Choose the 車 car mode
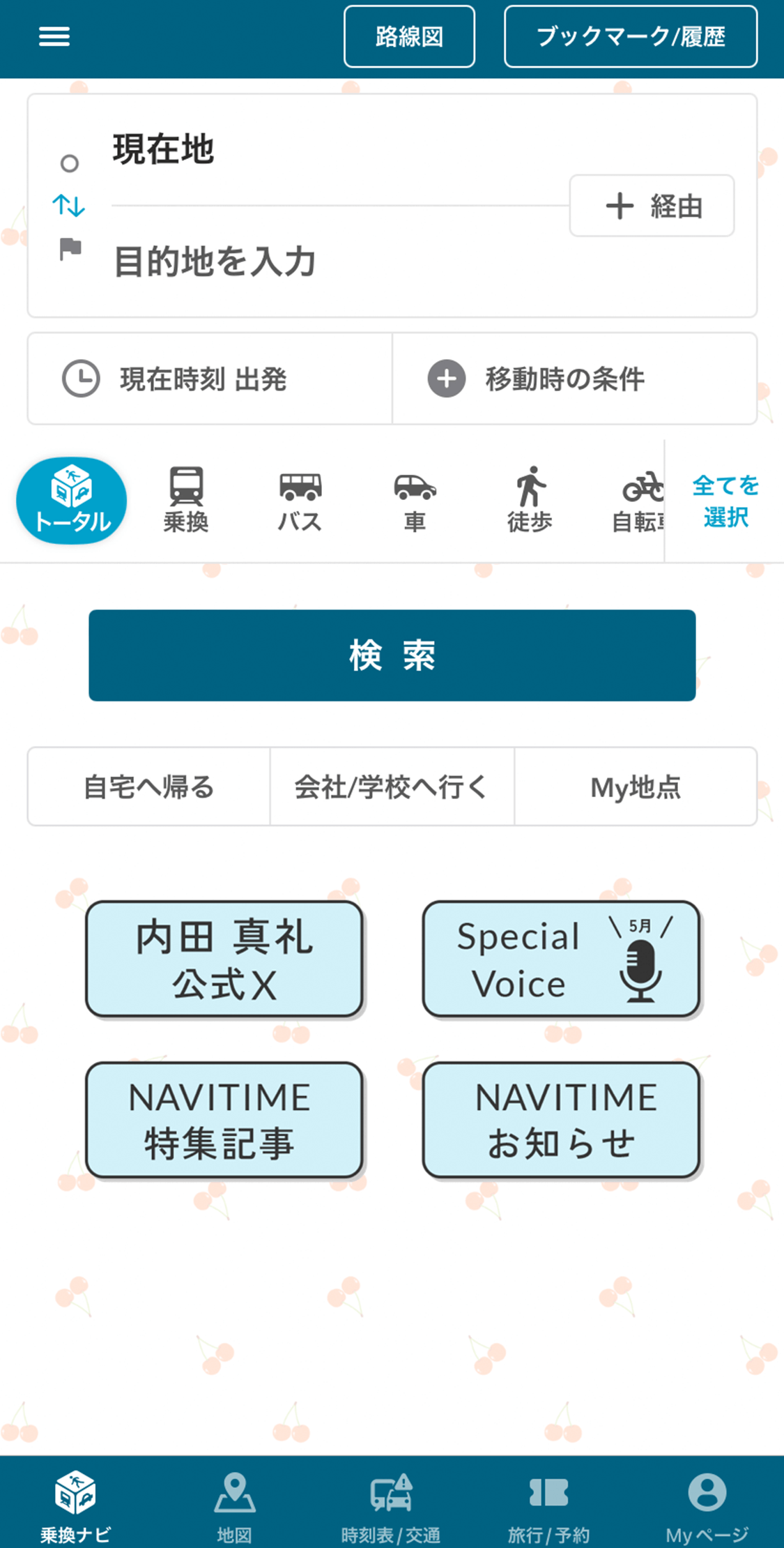This screenshot has width=784, height=1548. coord(415,500)
